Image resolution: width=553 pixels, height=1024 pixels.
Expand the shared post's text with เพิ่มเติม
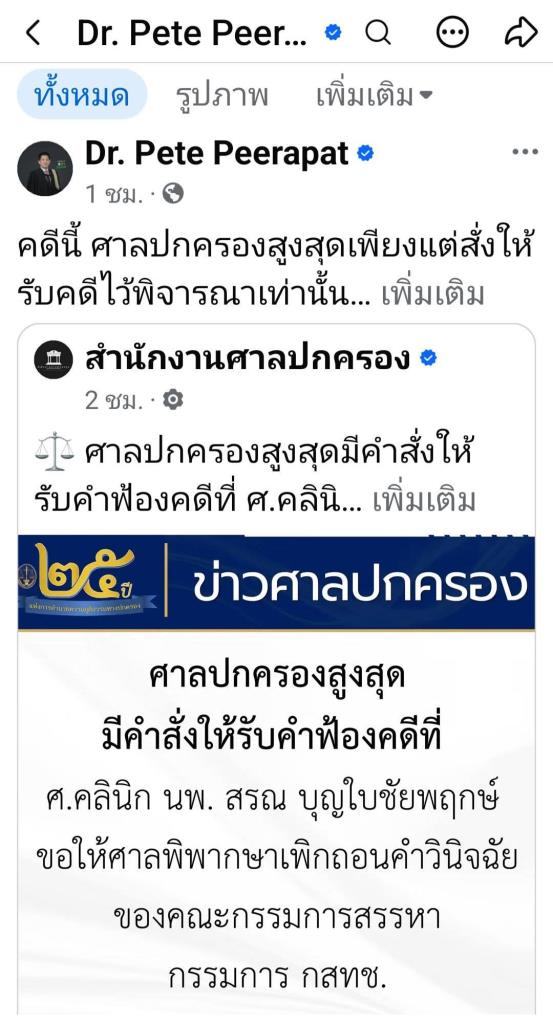(424, 500)
